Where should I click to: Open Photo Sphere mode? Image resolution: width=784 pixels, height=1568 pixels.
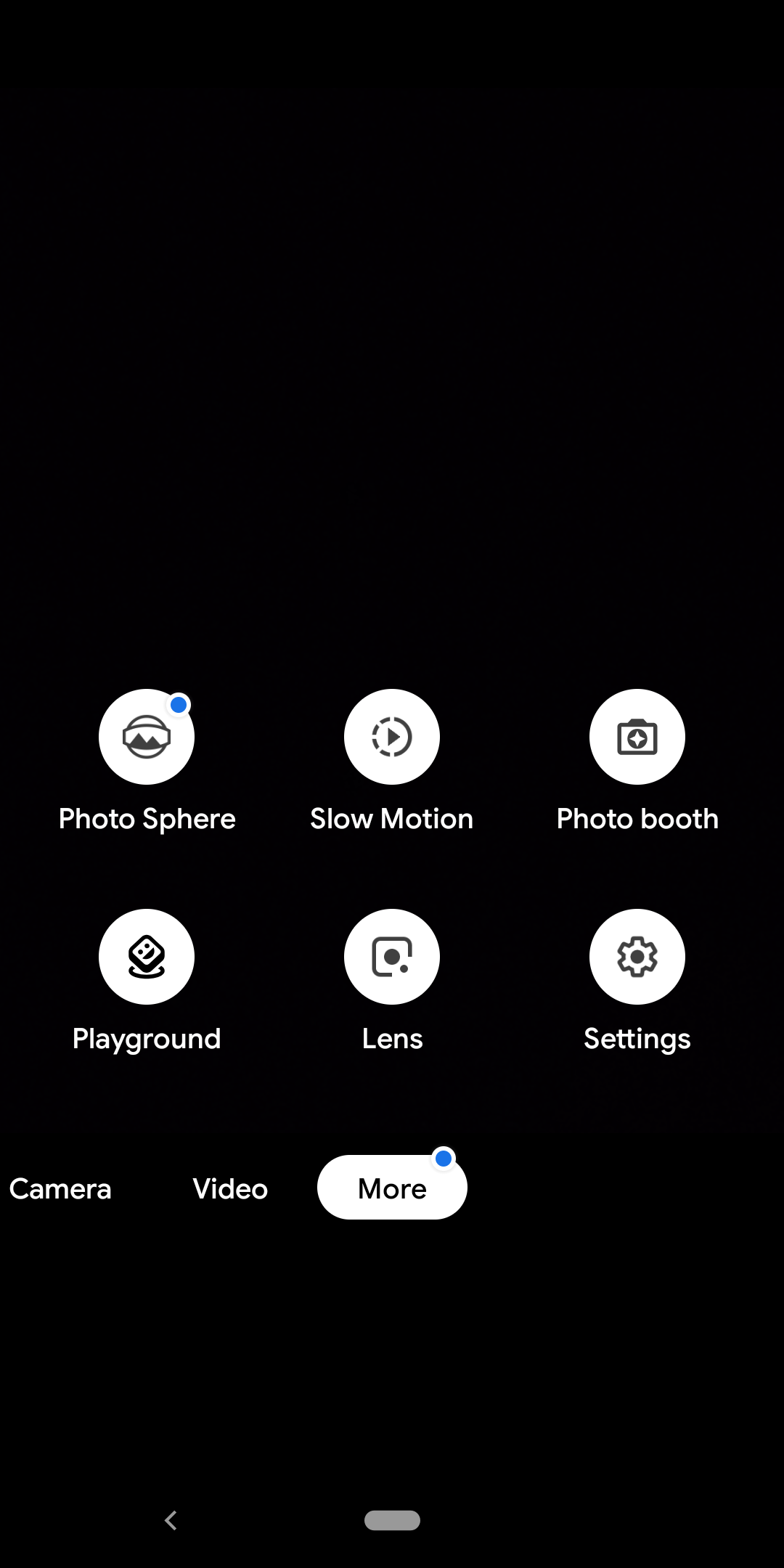point(147,737)
